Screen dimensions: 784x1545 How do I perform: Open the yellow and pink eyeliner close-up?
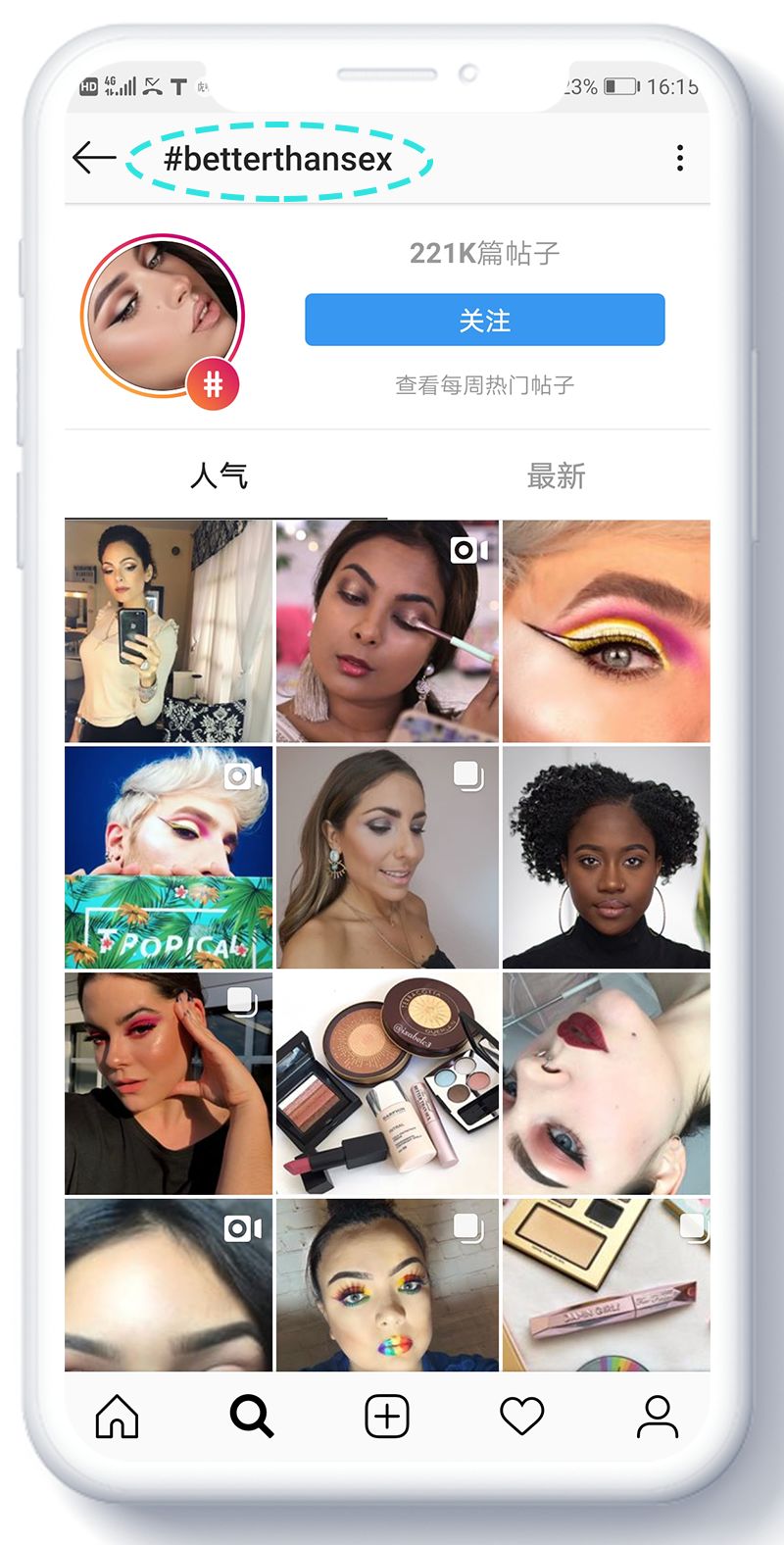(606, 631)
